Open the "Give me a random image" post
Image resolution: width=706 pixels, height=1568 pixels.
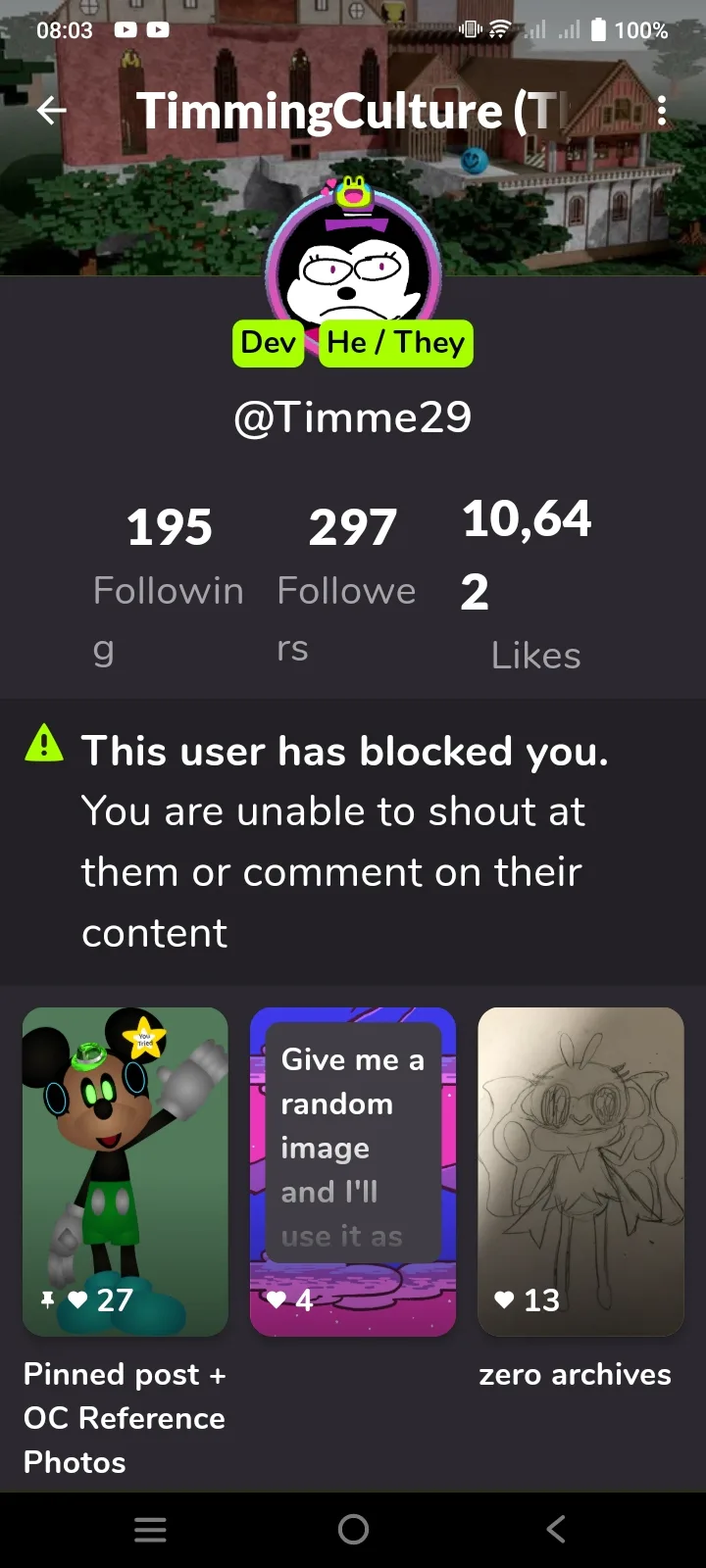coord(353,1171)
